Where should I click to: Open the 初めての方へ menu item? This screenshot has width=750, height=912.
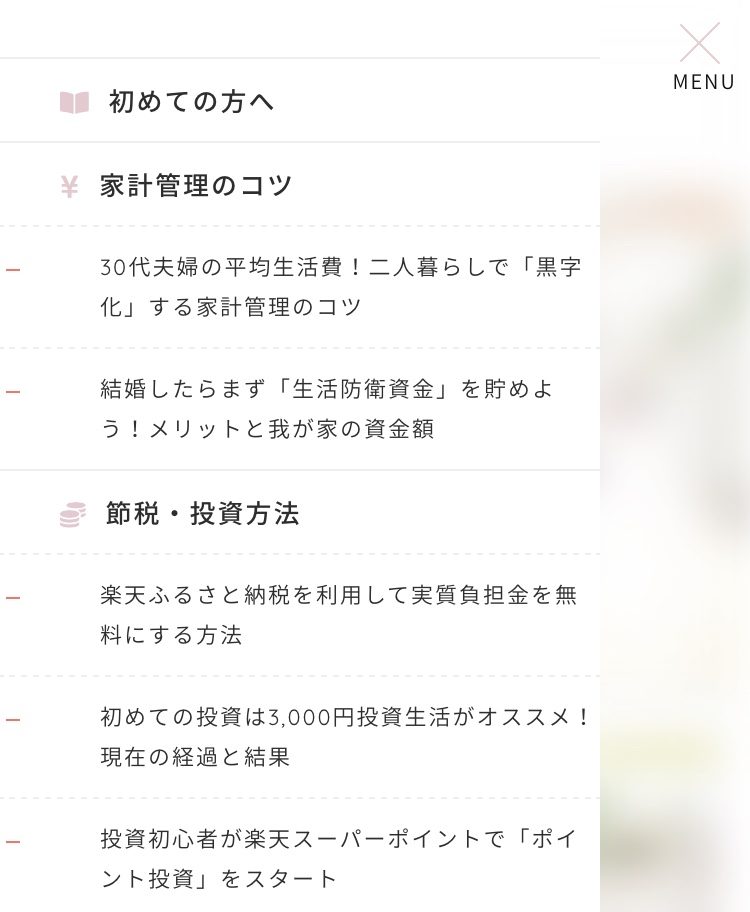[x=191, y=101]
